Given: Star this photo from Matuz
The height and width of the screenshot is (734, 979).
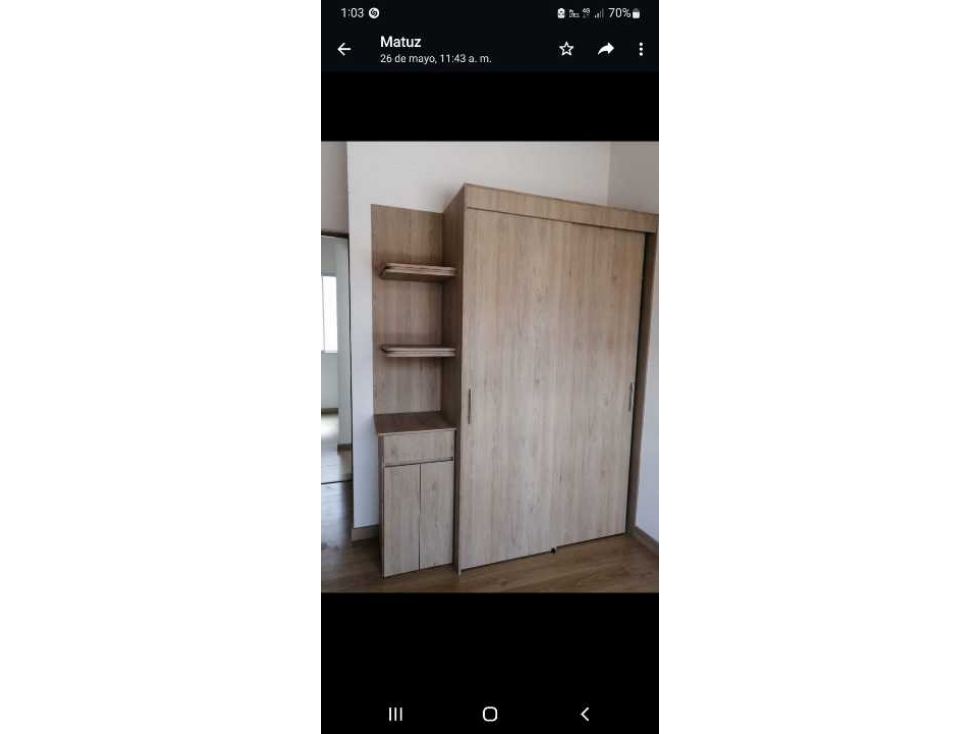Looking at the screenshot, I should click(x=566, y=49).
